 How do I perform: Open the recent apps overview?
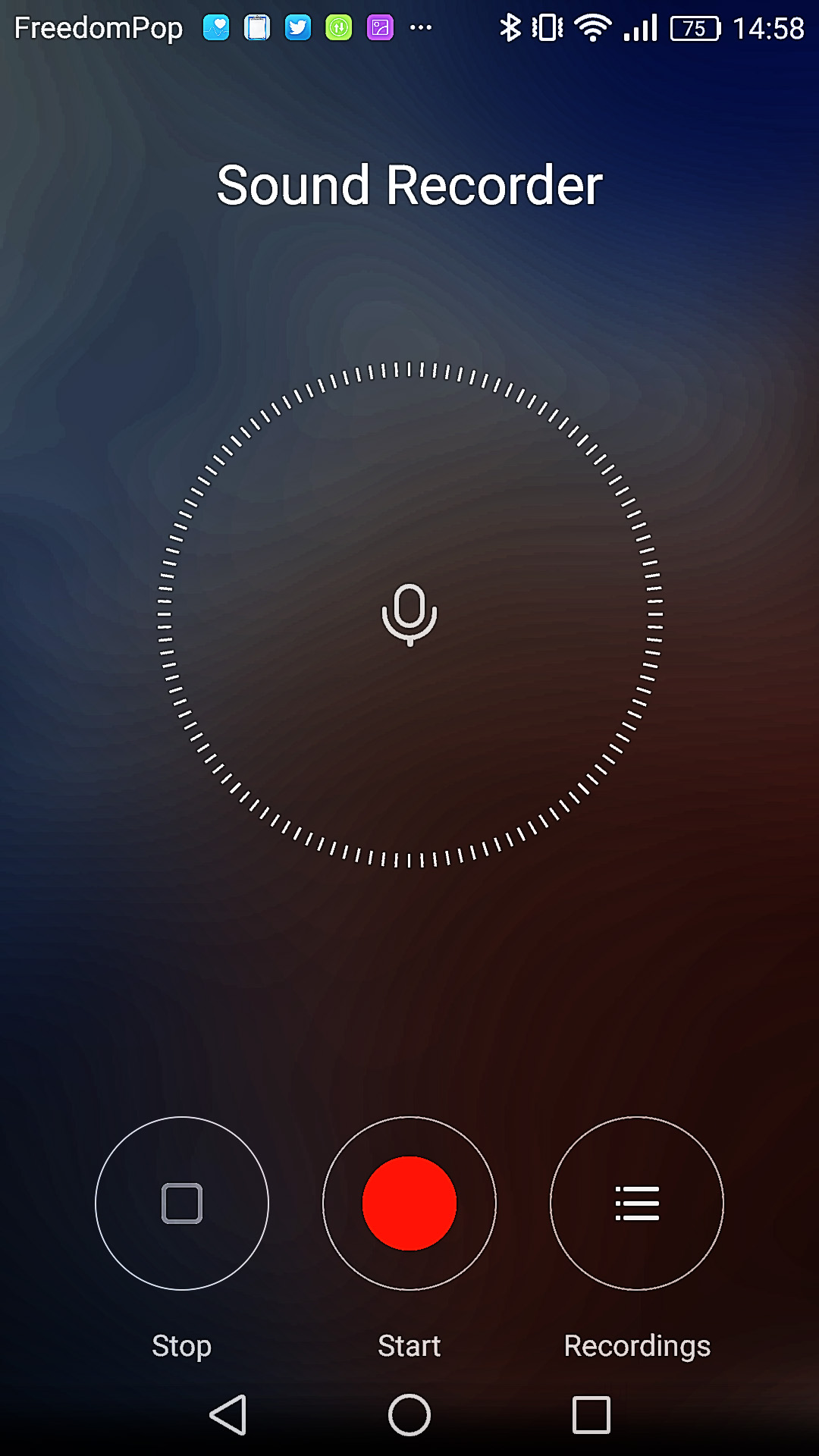tap(591, 1415)
